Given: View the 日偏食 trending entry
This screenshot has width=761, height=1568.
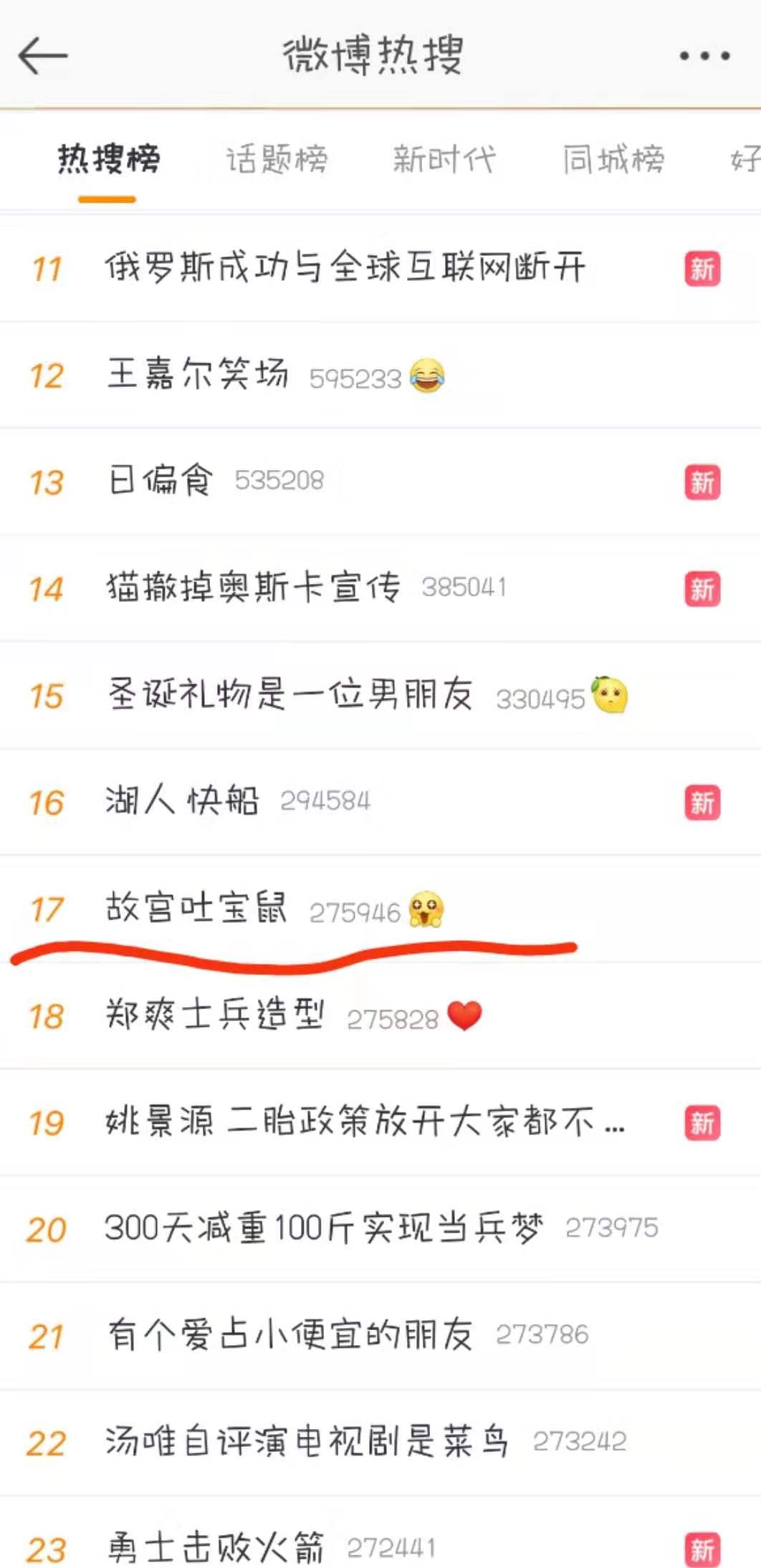Looking at the screenshot, I should coord(161,481).
